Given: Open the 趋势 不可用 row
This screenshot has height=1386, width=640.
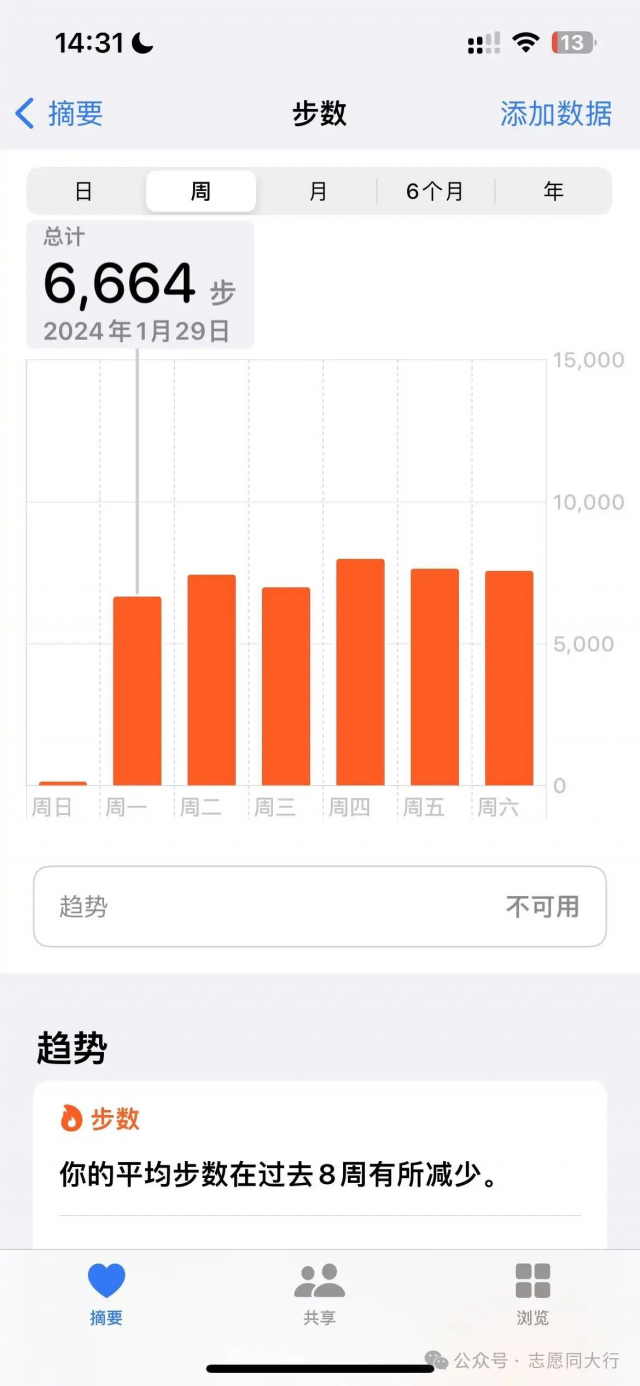Looking at the screenshot, I should [320, 907].
